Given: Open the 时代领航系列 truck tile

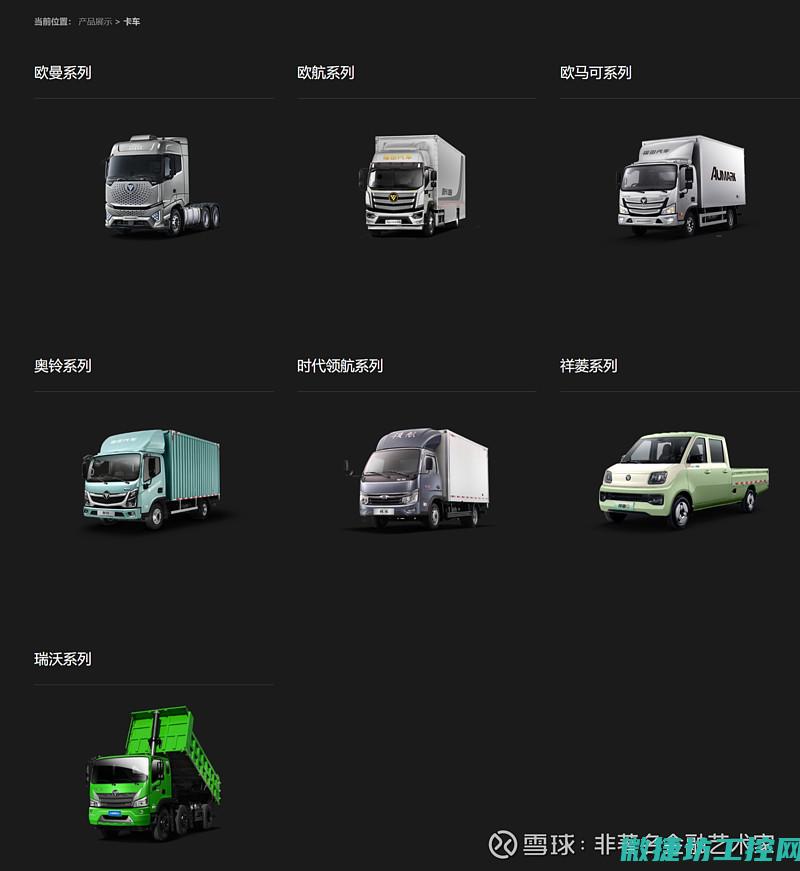Looking at the screenshot, I should 418,479.
